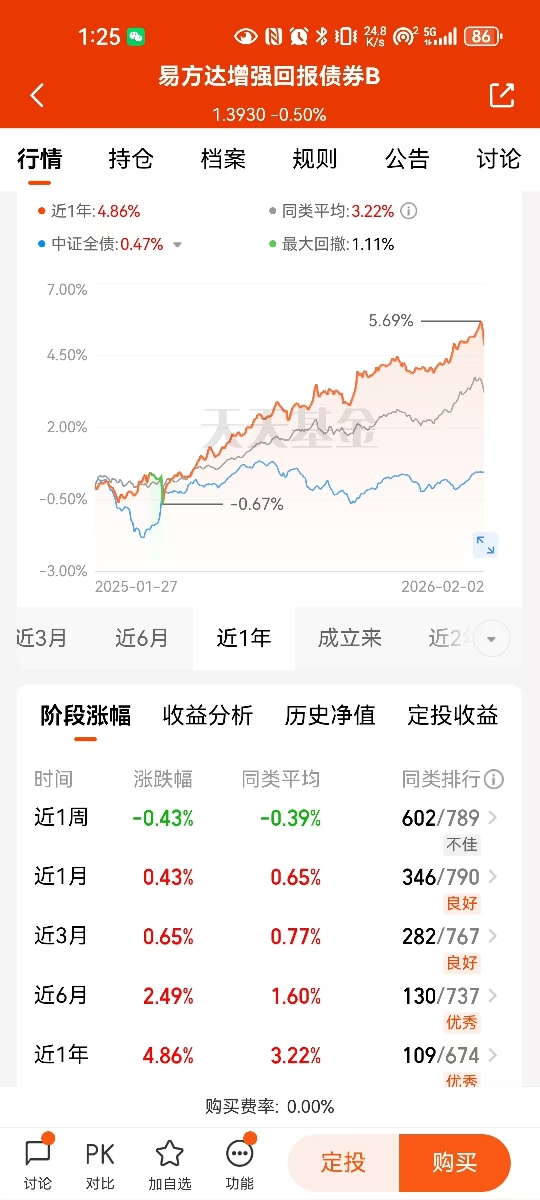Switch to the 收益分析 tab
540x1200 pixels.
[x=208, y=715]
